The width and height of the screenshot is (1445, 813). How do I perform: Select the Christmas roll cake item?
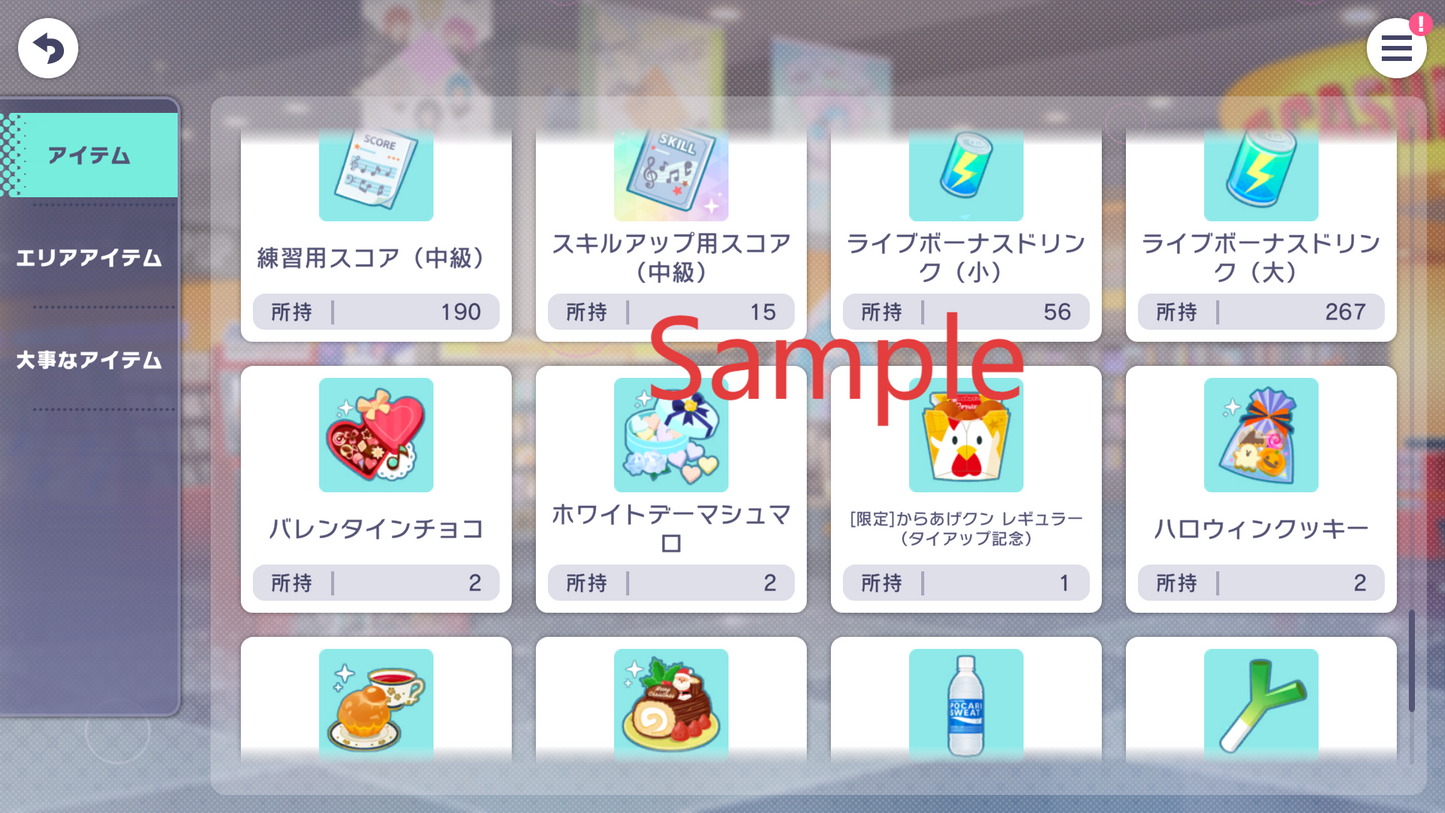click(x=671, y=702)
